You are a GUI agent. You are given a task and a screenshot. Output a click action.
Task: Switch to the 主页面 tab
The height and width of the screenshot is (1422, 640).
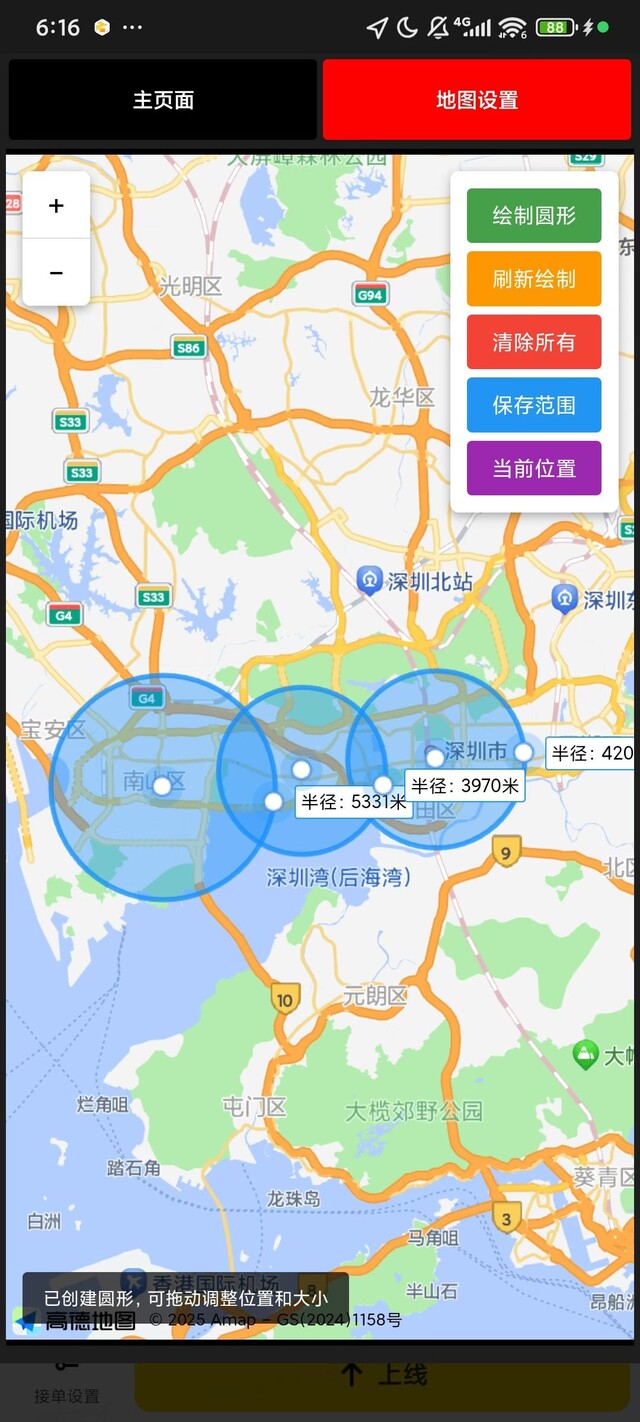click(163, 100)
